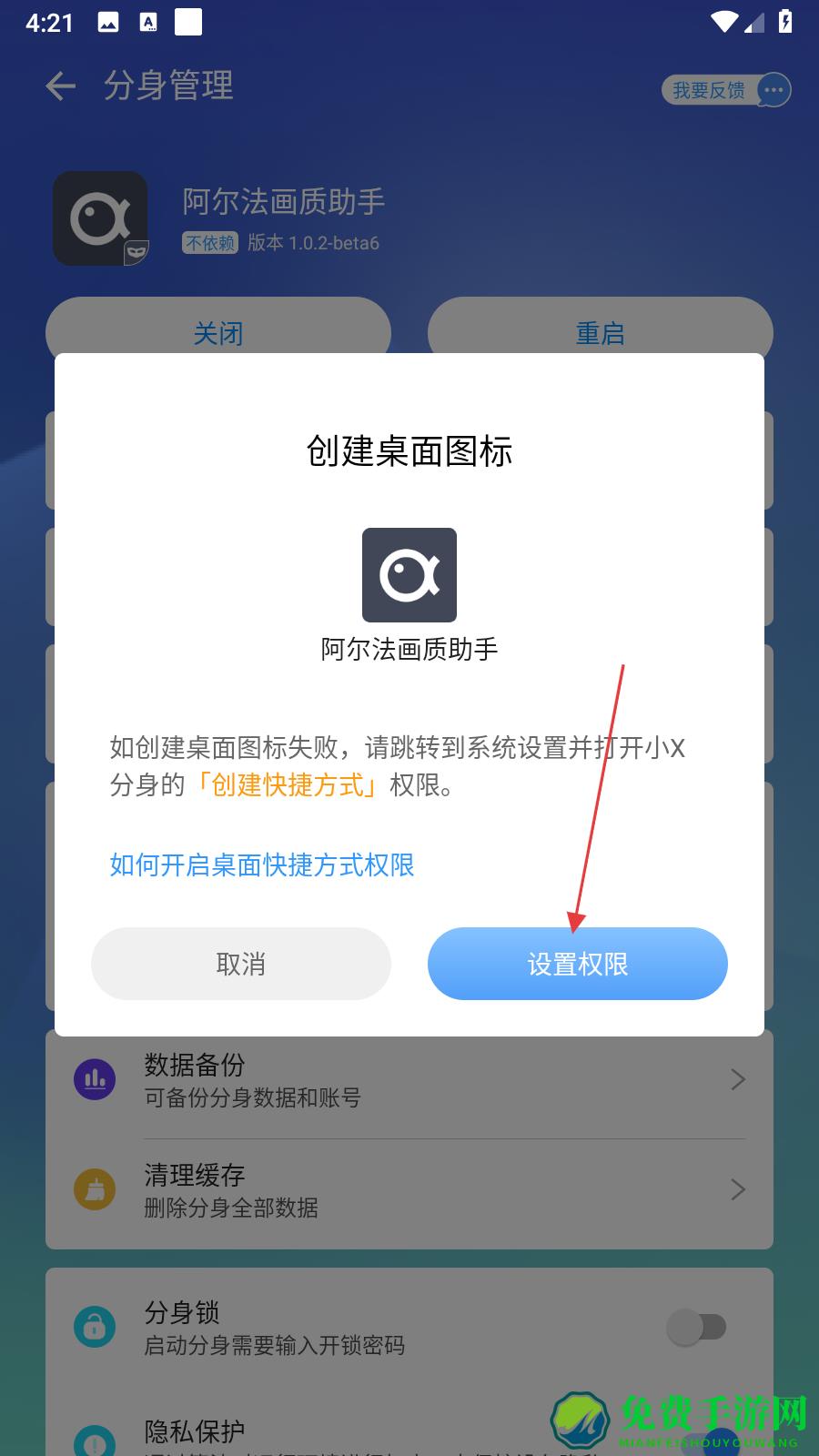This screenshot has height=1456, width=819.
Task: Toggle the 分身锁 switch
Action: click(697, 1327)
